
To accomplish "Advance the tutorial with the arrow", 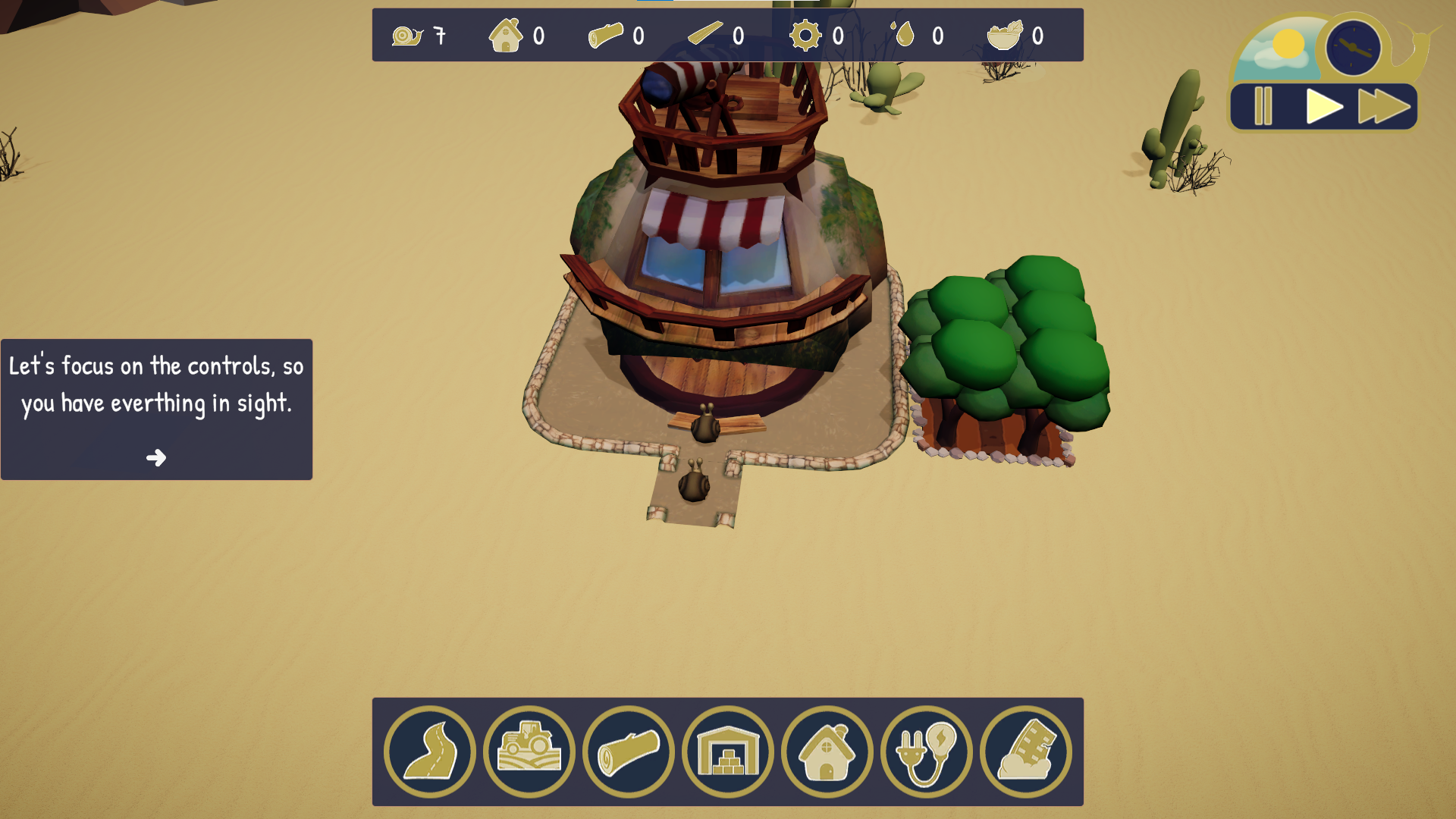I will click(156, 457).
